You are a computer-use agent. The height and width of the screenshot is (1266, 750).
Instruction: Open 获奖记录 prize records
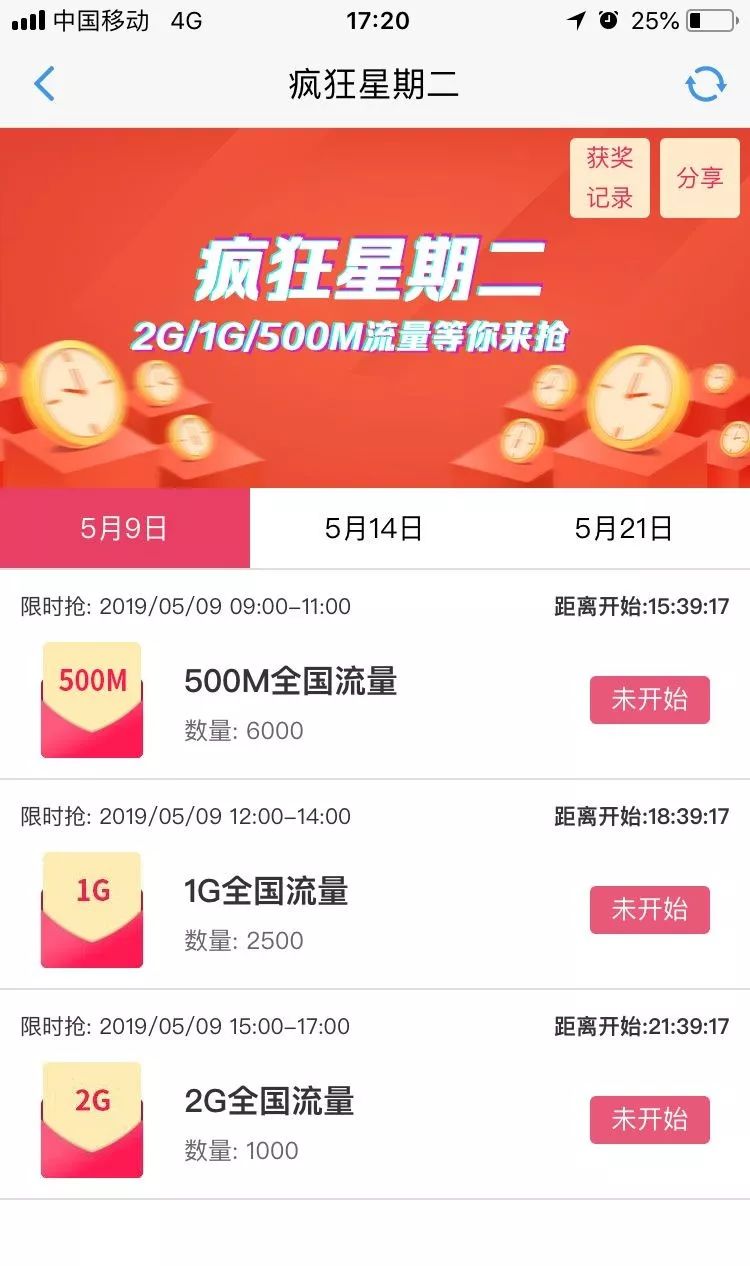(610, 178)
